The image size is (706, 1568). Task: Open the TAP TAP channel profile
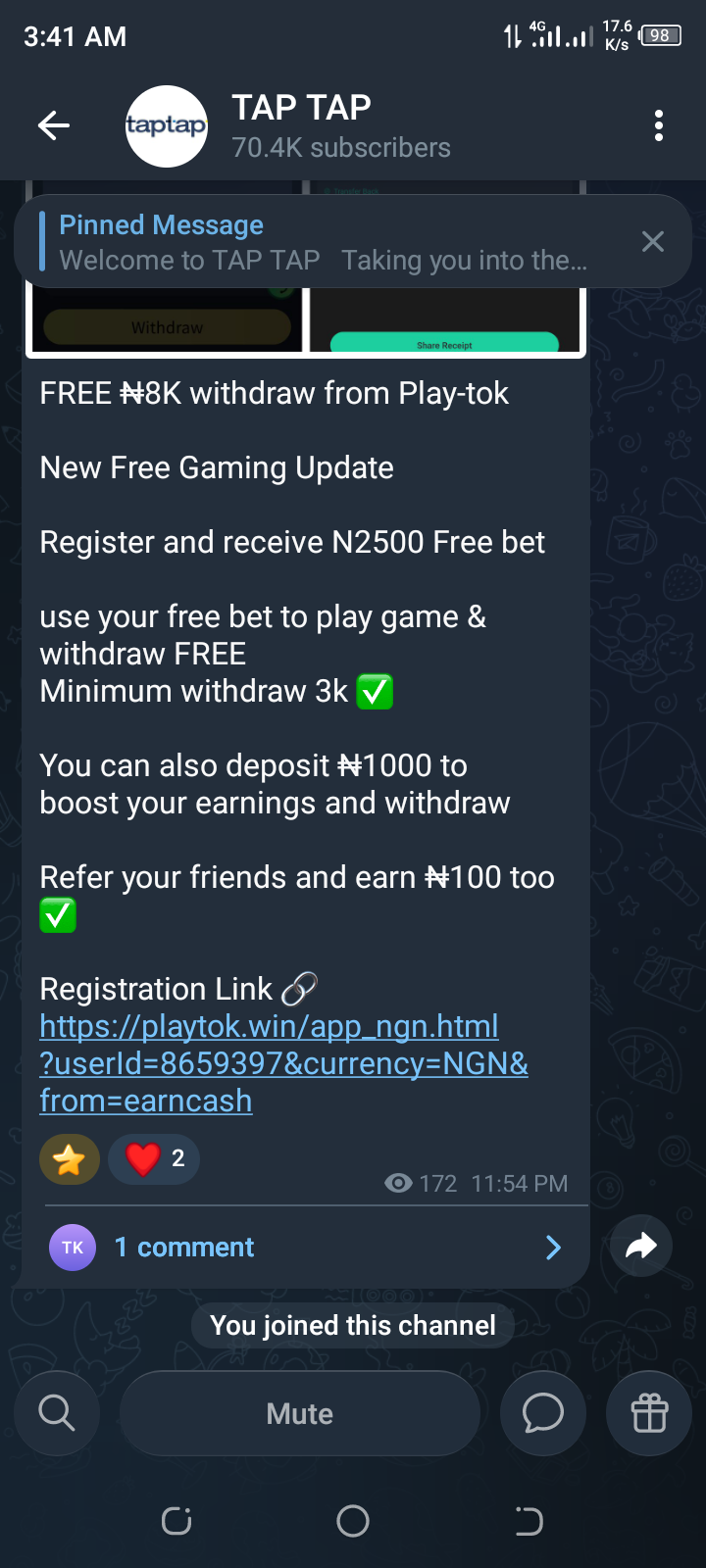coord(299,125)
